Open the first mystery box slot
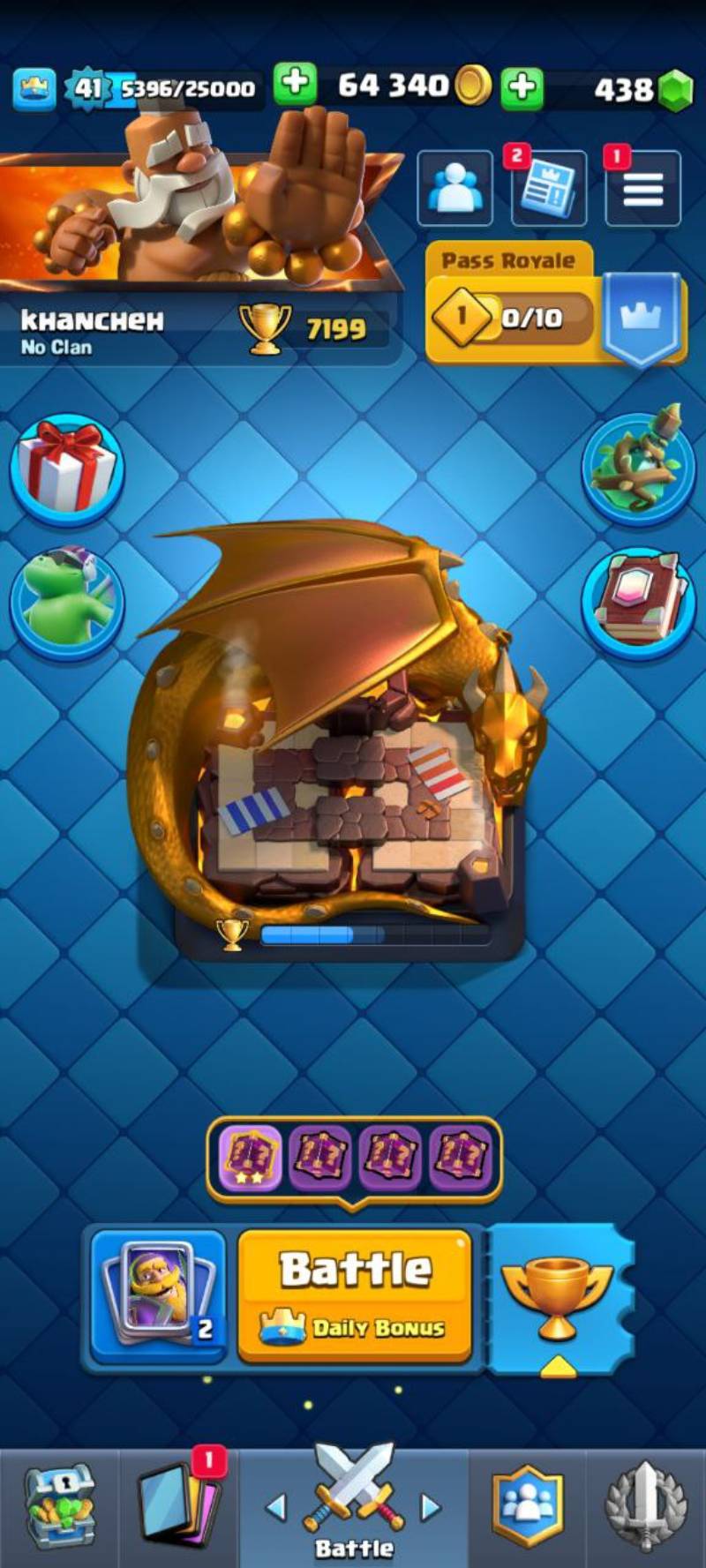Screen dimensions: 706x1568 250,1158
